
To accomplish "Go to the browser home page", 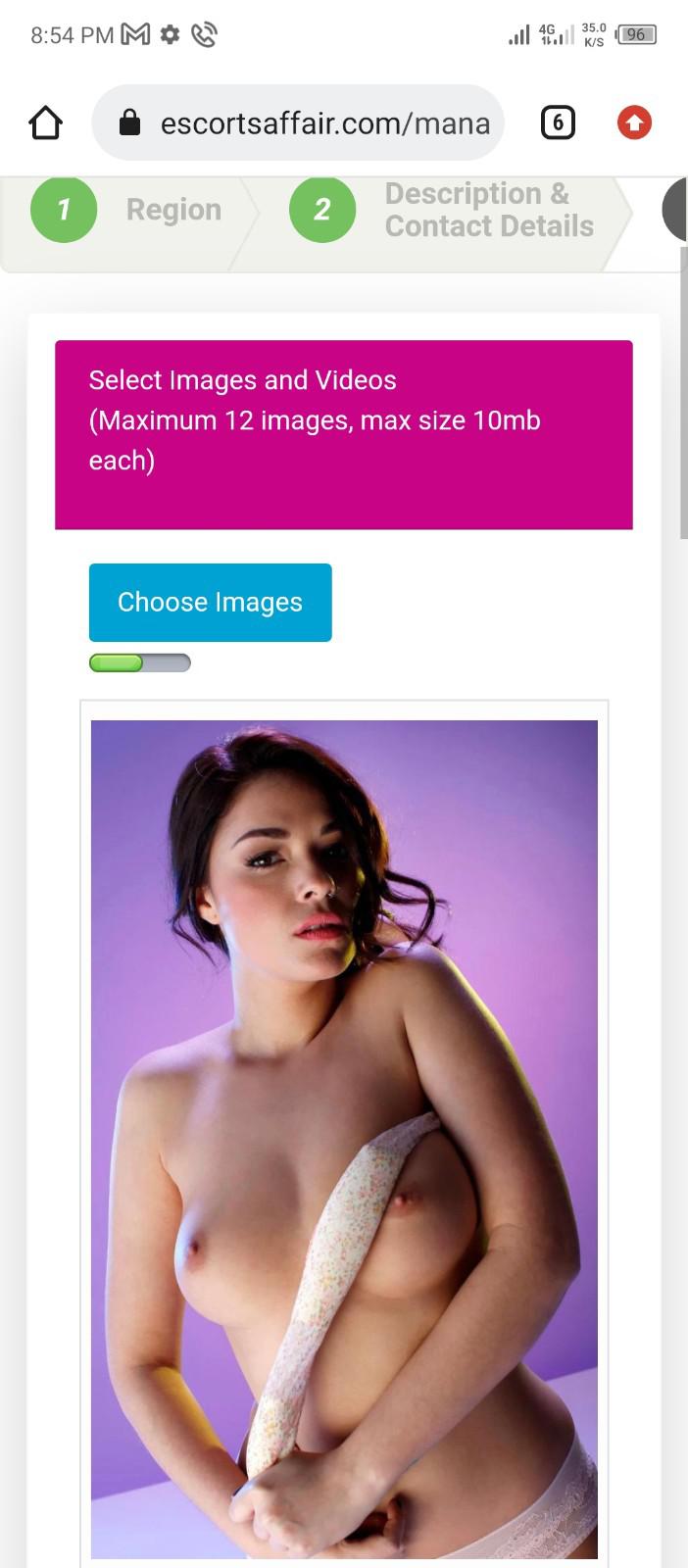I will (x=45, y=122).
